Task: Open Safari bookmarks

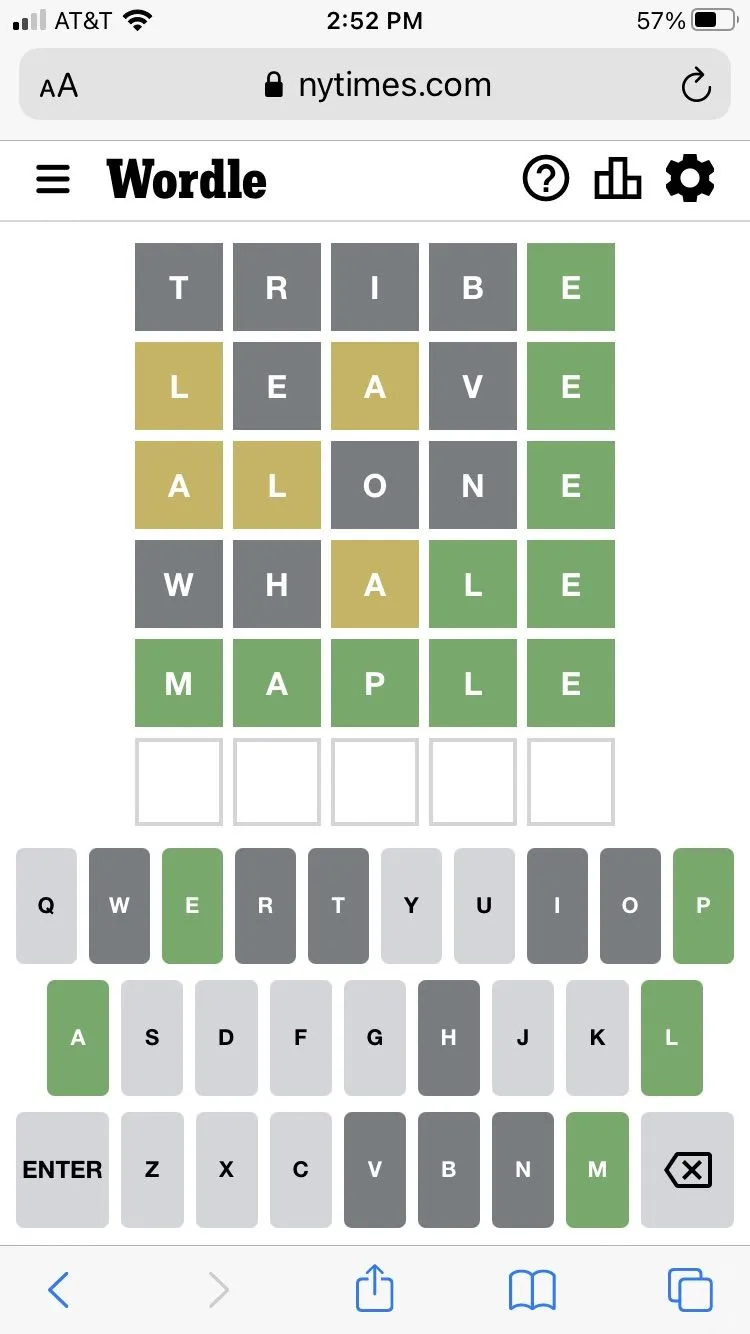Action: [x=532, y=1290]
